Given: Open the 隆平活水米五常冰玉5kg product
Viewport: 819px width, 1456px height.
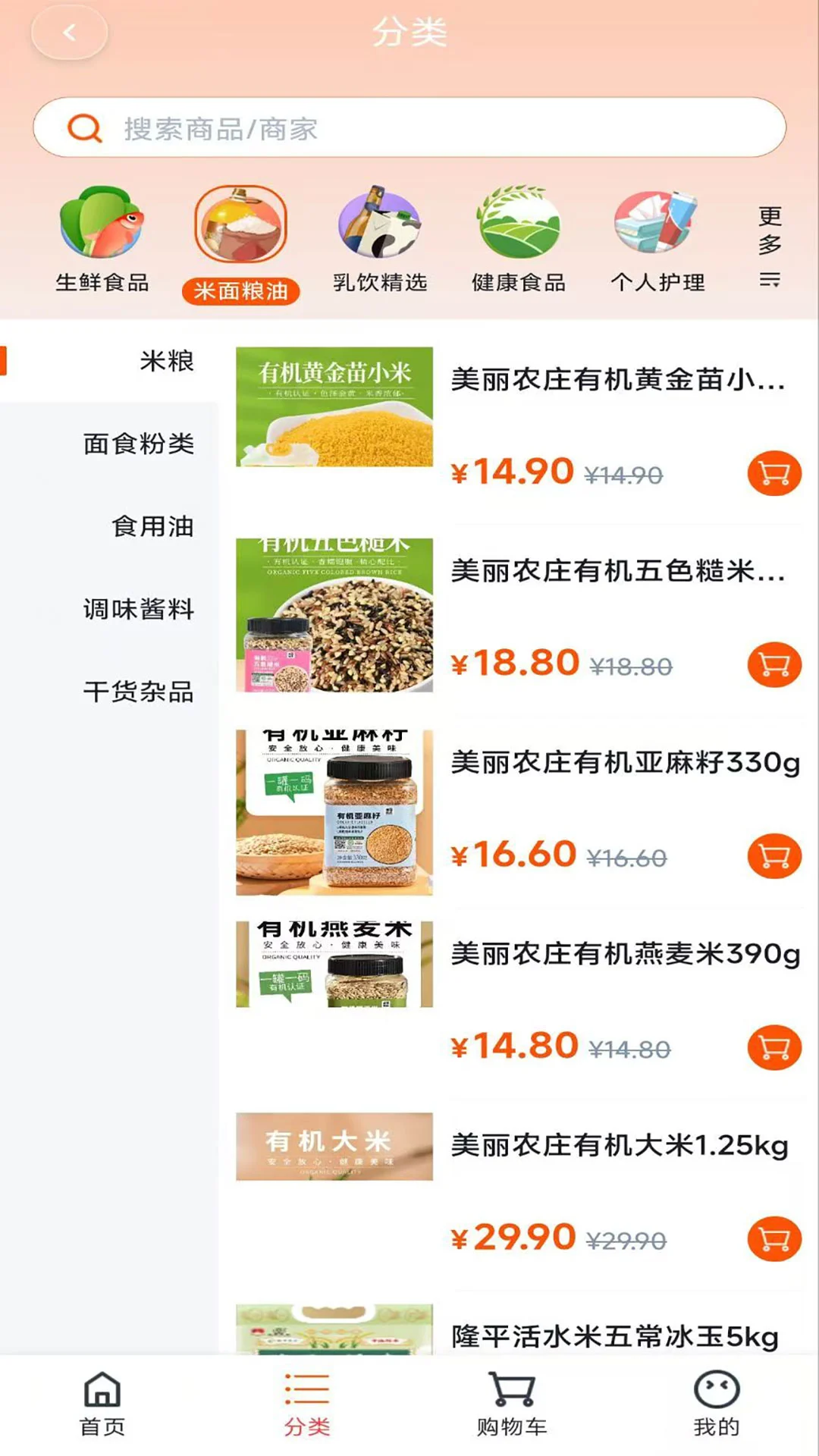Looking at the screenshot, I should tap(614, 1336).
